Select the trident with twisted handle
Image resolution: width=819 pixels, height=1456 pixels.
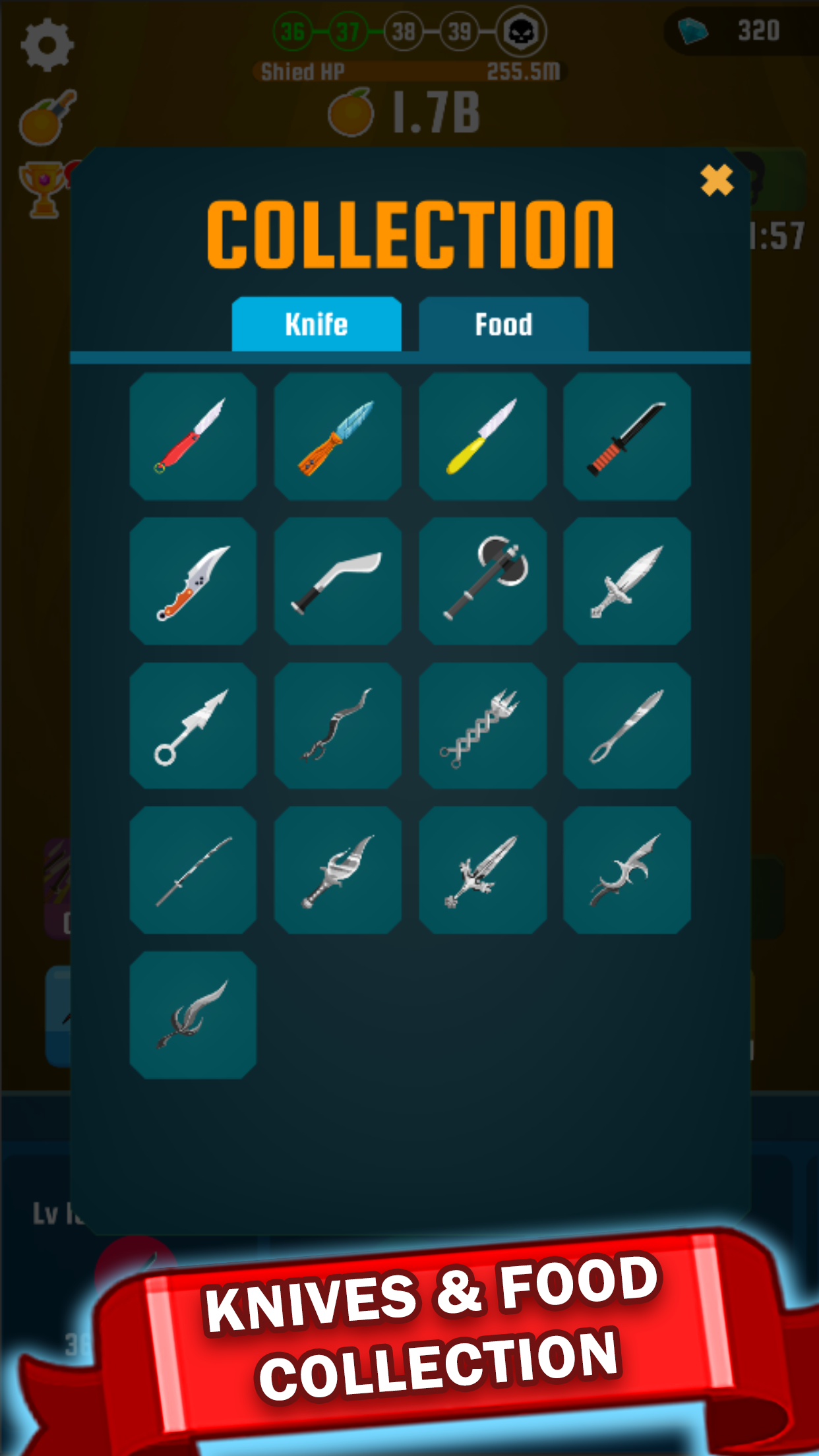[483, 725]
